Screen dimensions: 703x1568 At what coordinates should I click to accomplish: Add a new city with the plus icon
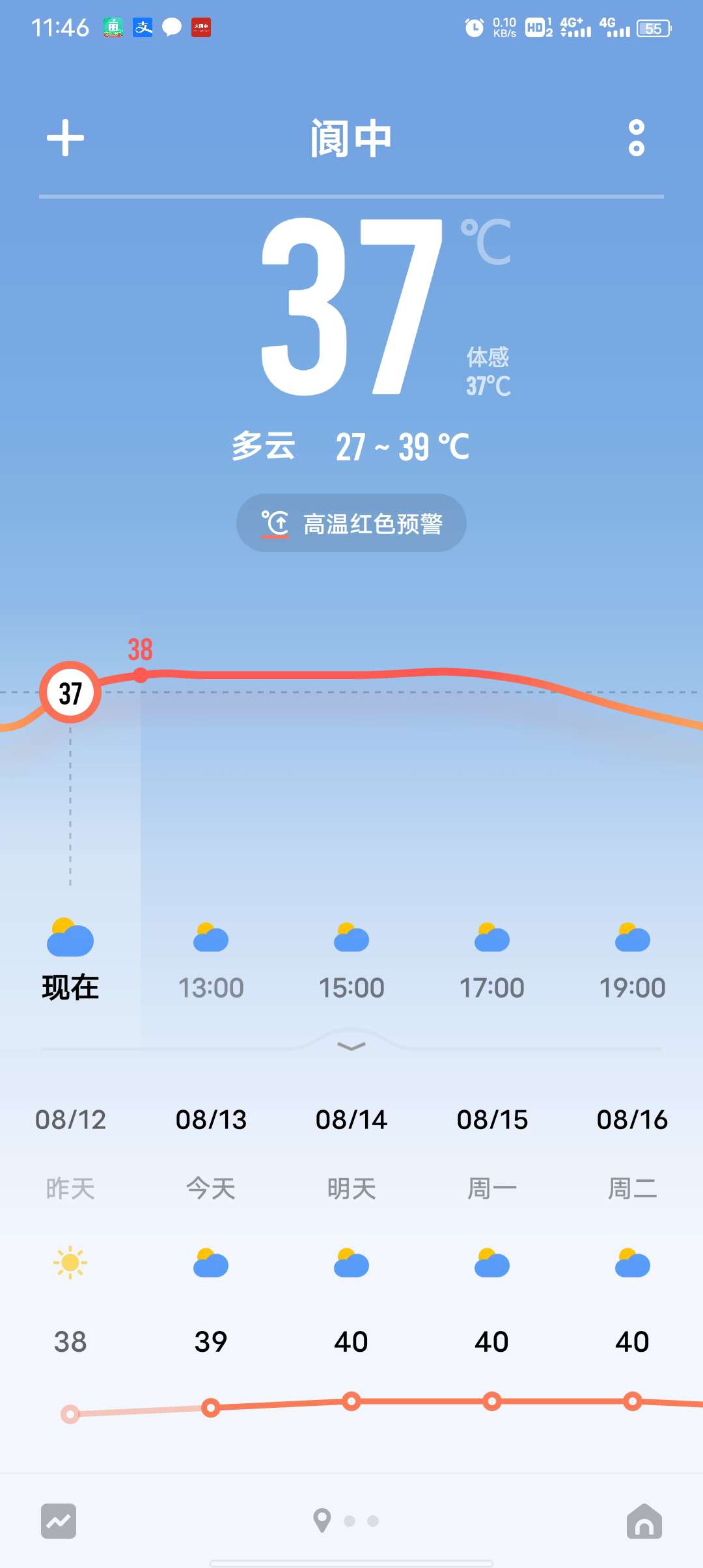point(66,138)
